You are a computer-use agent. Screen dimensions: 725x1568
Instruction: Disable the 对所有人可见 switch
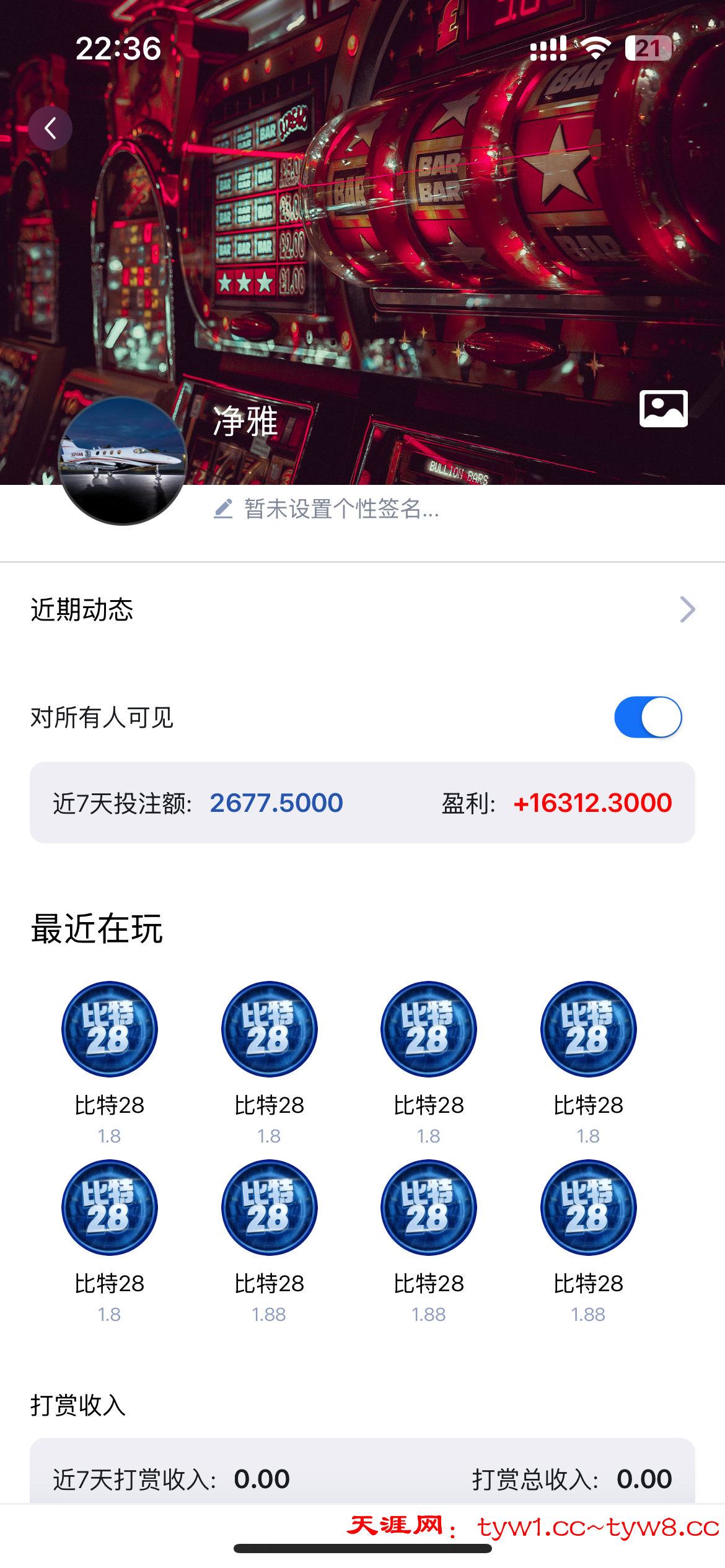pos(648,717)
